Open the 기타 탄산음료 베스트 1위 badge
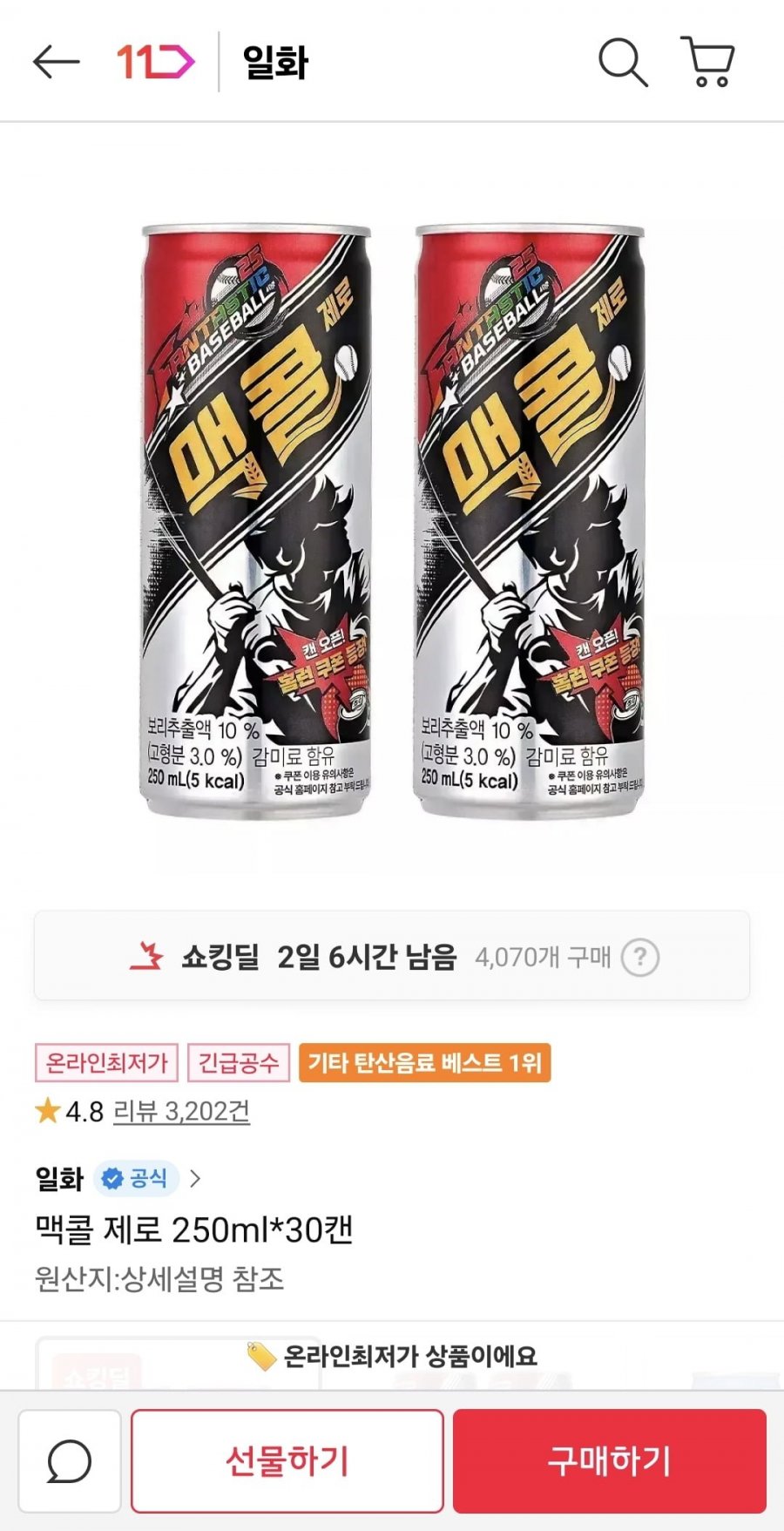 point(424,1063)
